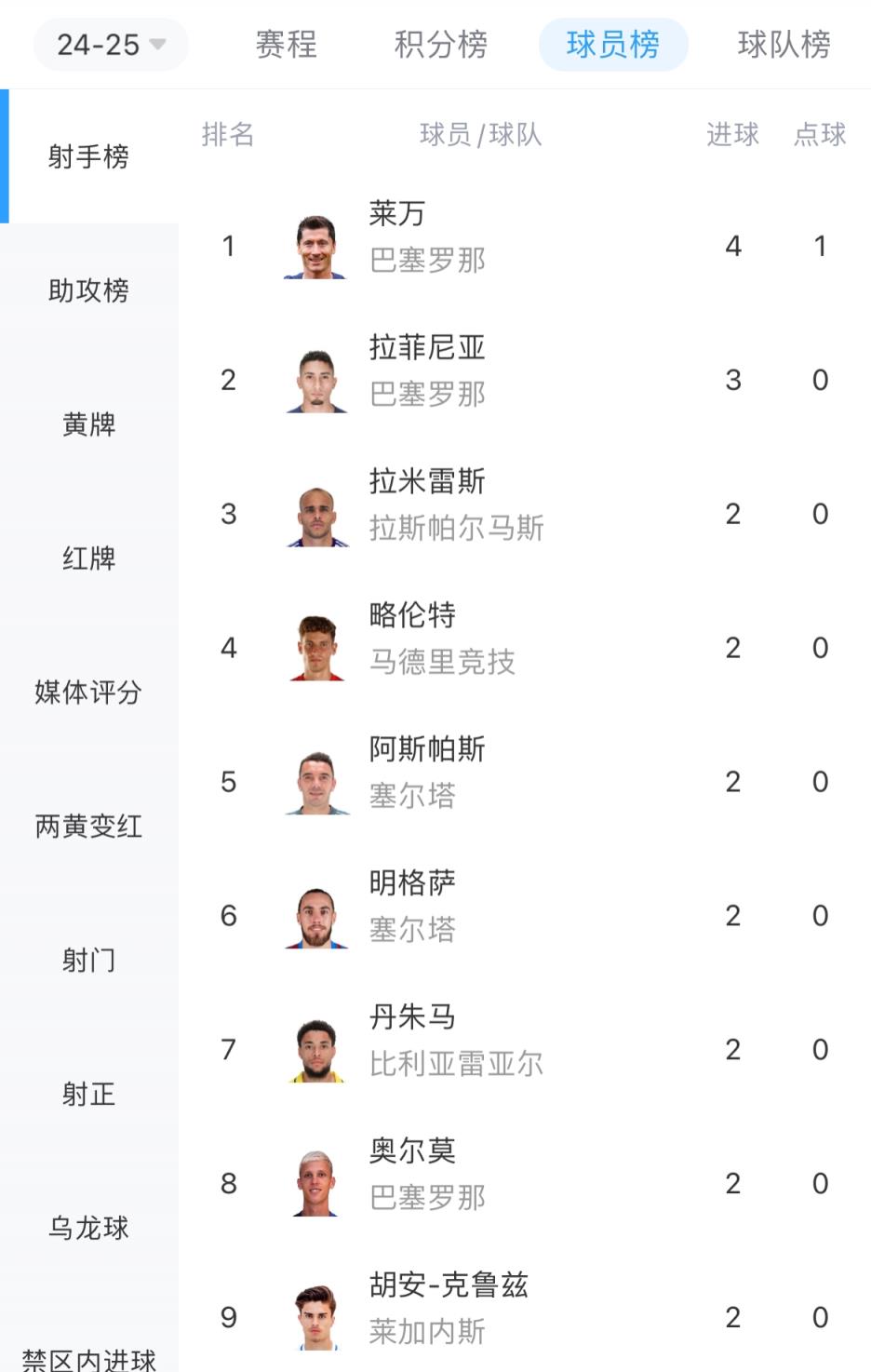871x1372 pixels.
Task: Switch to the 球队榜 tab
Action: [x=784, y=45]
